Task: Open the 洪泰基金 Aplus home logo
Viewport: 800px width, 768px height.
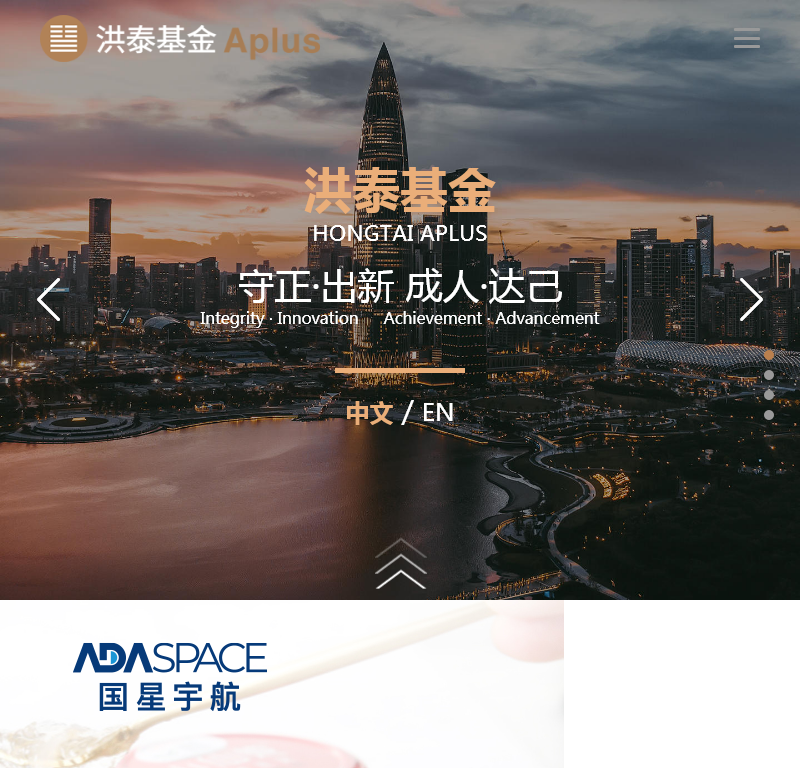Action: pyautogui.click(x=180, y=40)
